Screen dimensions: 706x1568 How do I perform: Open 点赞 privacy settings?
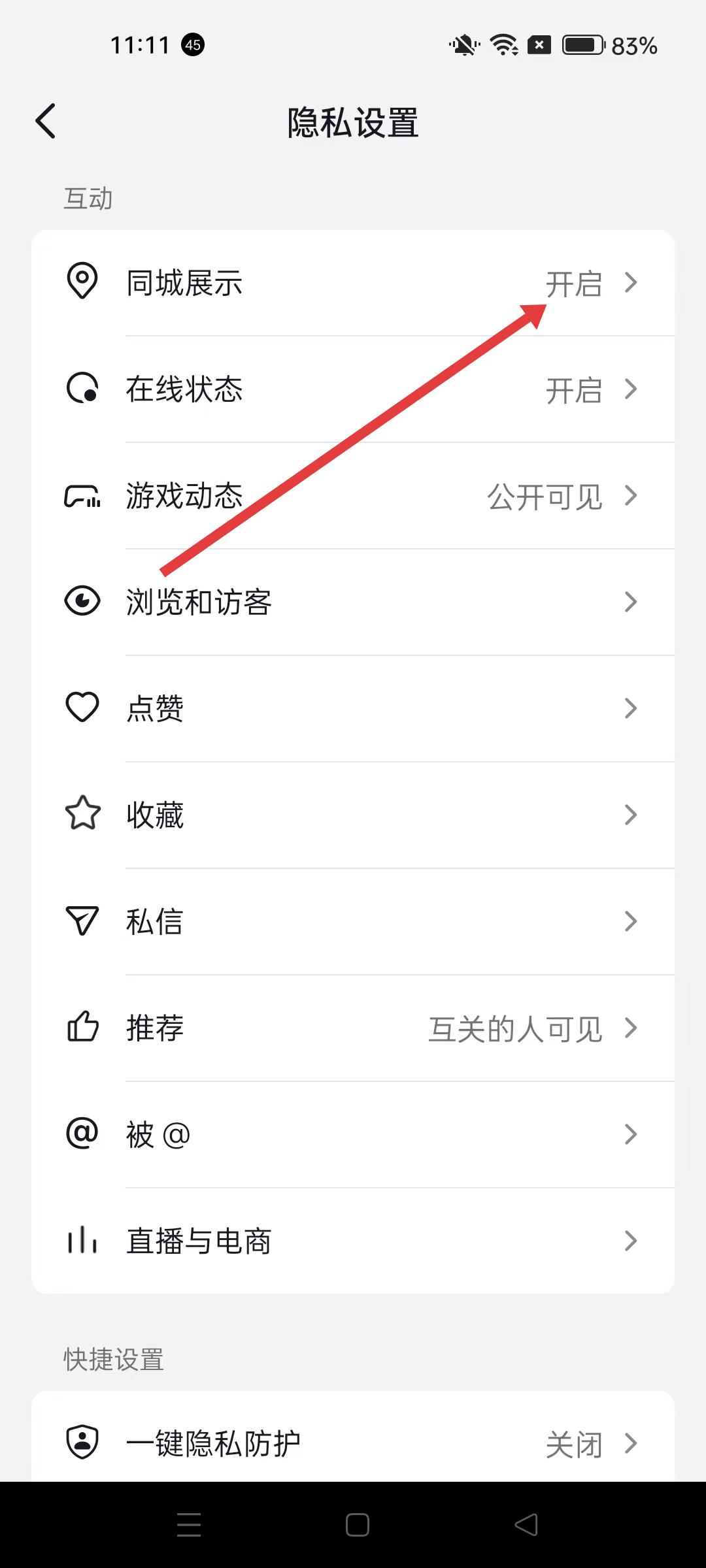pyautogui.click(x=353, y=708)
